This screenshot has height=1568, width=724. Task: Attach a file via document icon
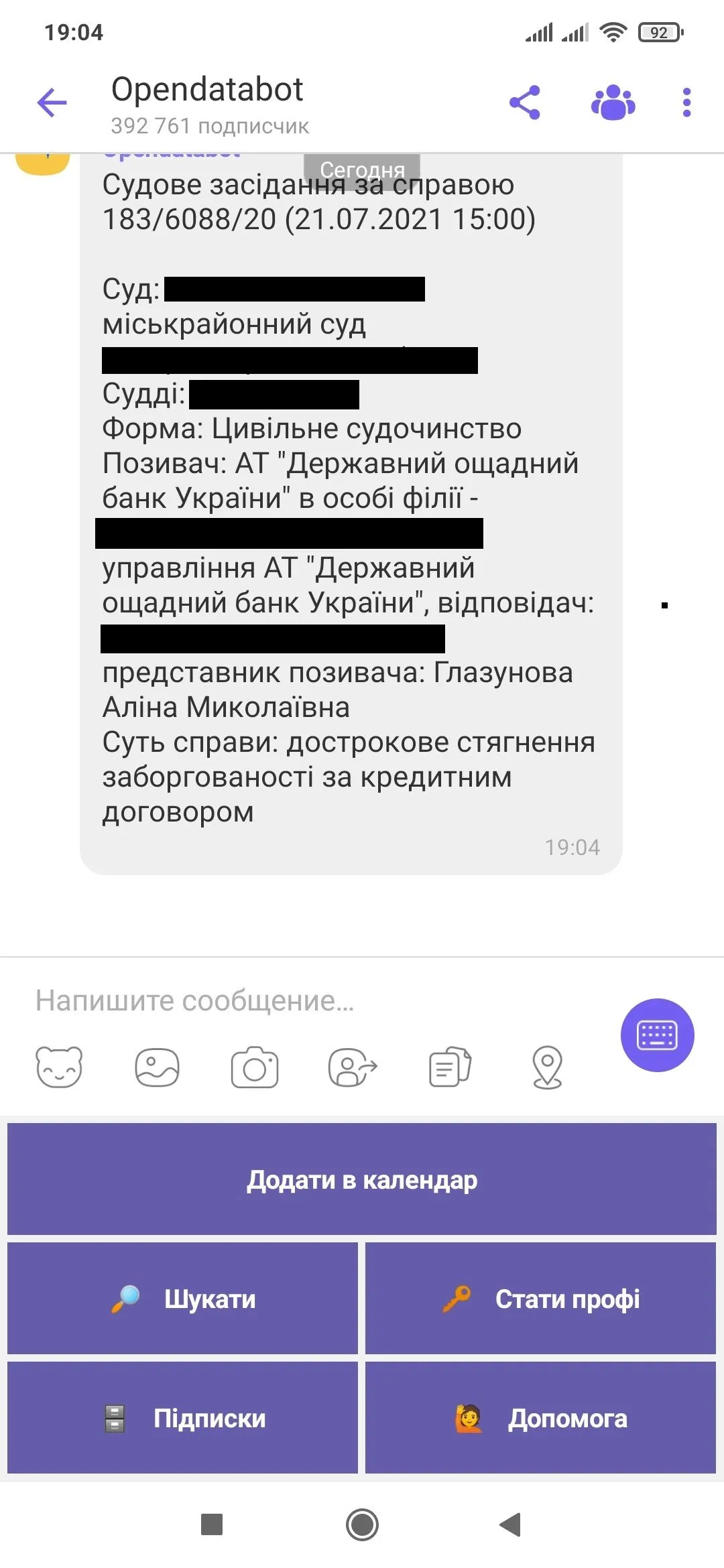[450, 1067]
